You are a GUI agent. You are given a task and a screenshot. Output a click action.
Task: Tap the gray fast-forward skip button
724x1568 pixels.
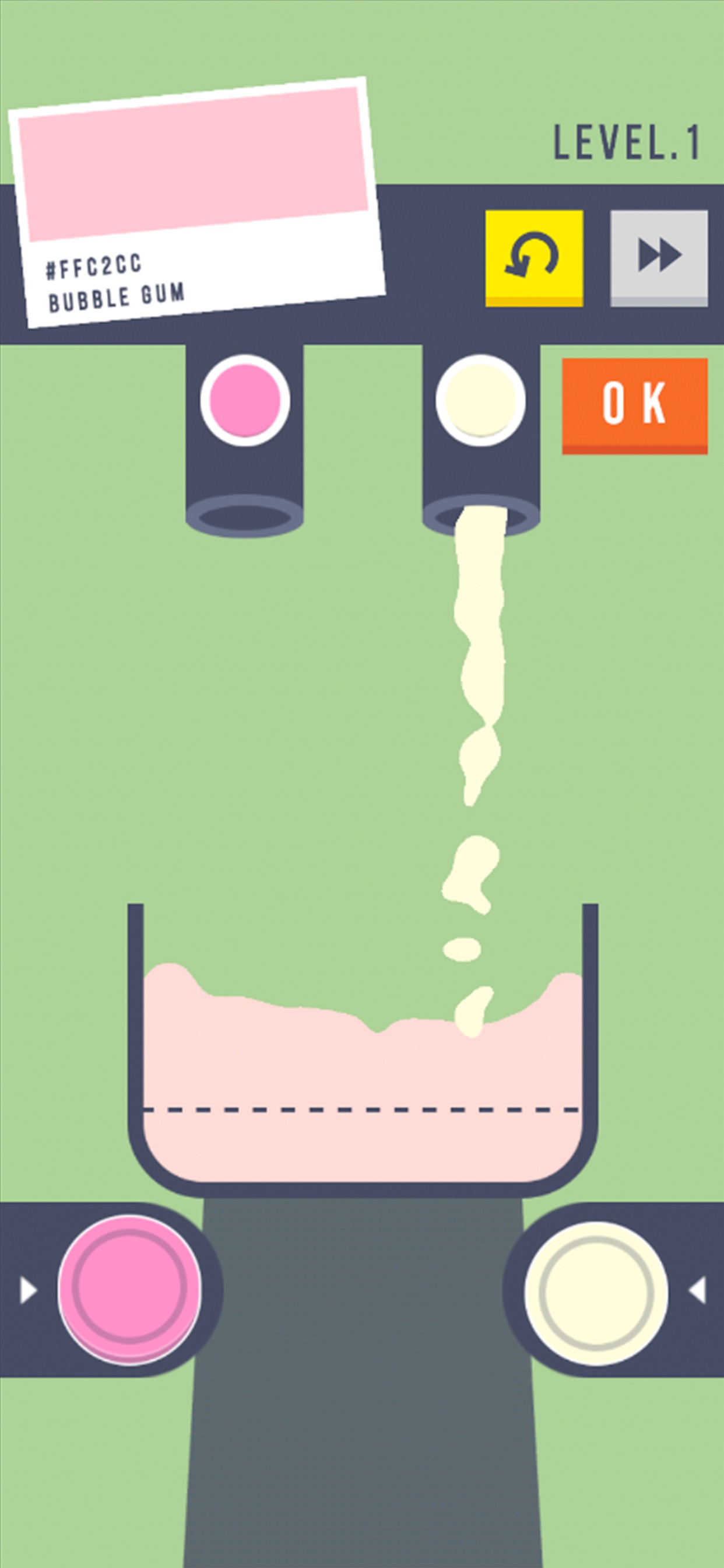659,258
